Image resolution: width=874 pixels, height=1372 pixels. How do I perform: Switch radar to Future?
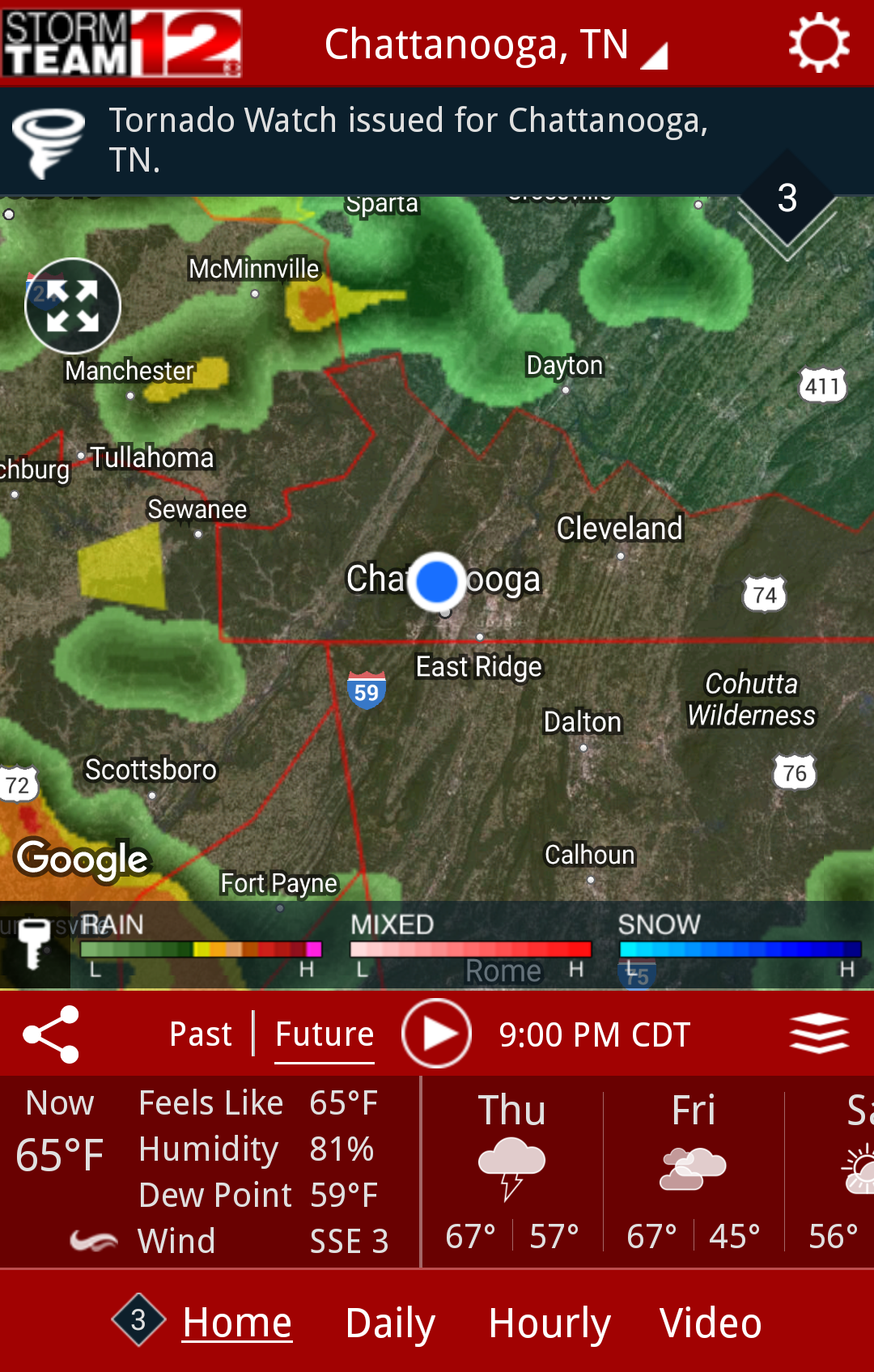click(325, 1034)
